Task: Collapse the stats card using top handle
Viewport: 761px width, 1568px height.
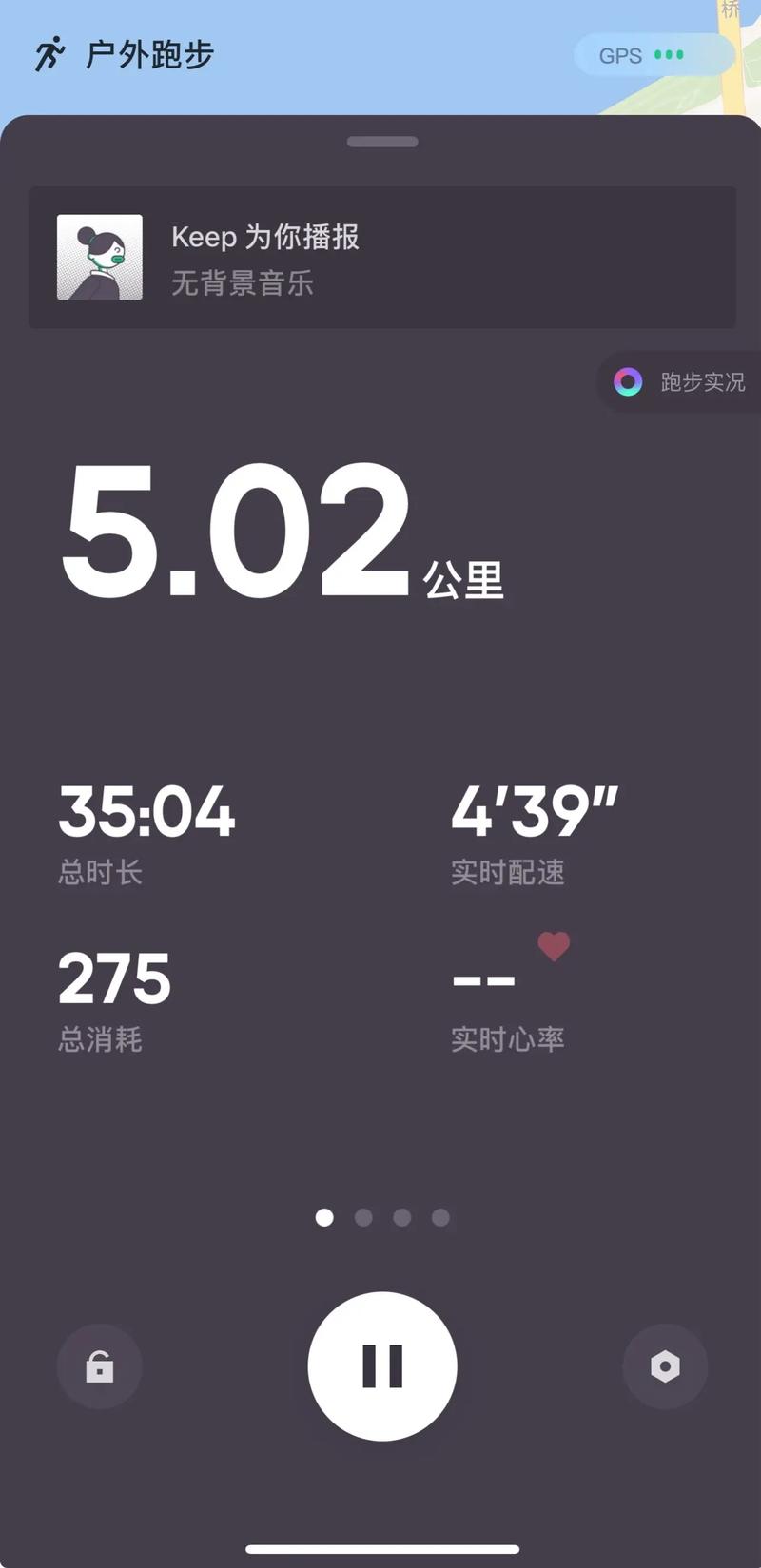Action: tap(381, 141)
